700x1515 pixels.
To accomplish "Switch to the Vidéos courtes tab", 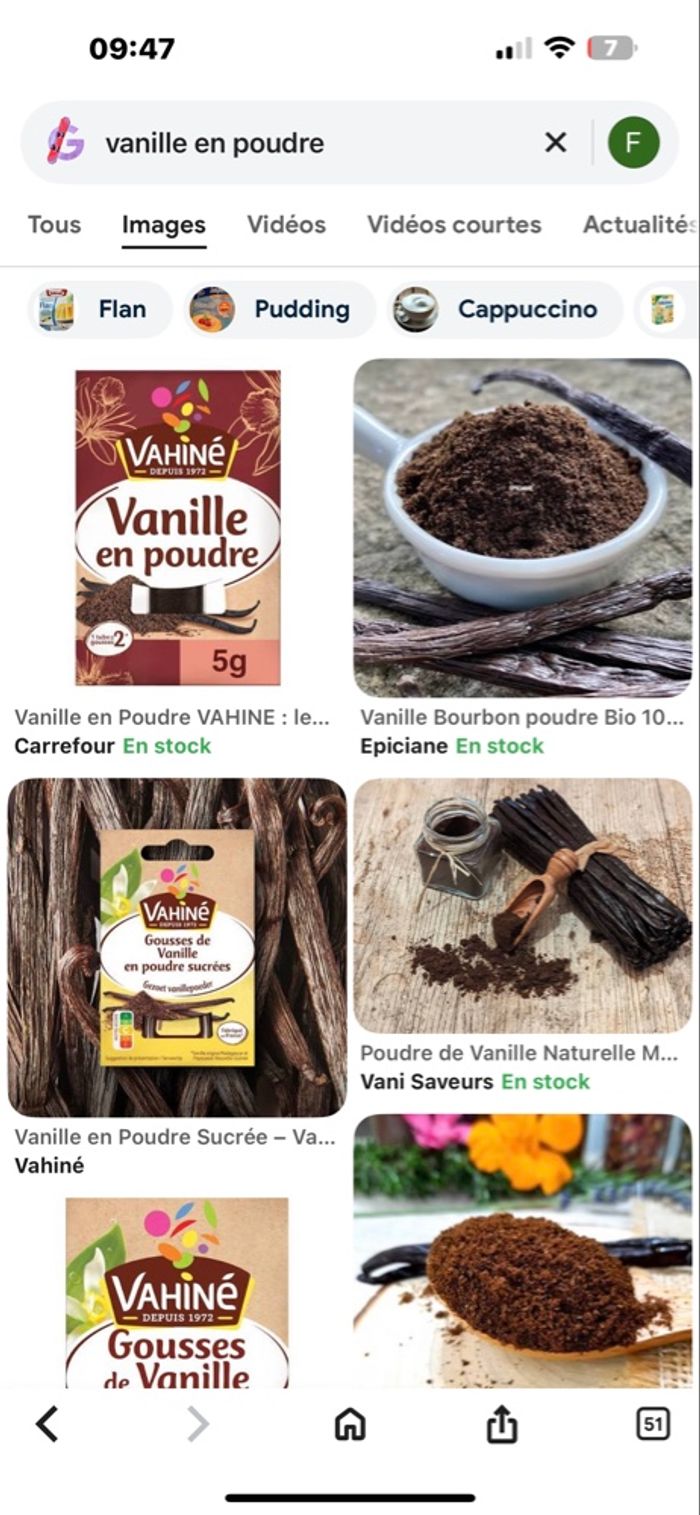I will pos(454,225).
